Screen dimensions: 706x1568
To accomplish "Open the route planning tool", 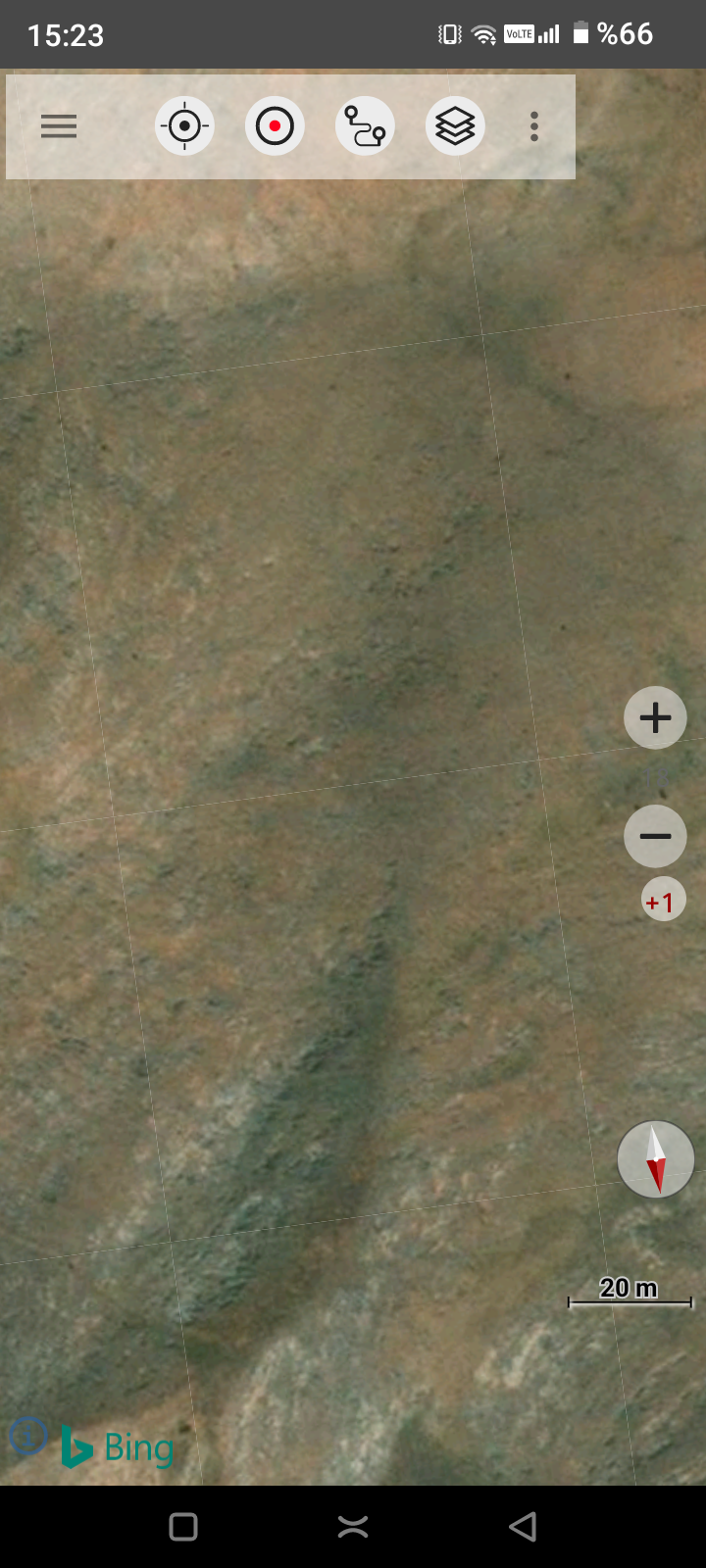I will click(365, 126).
